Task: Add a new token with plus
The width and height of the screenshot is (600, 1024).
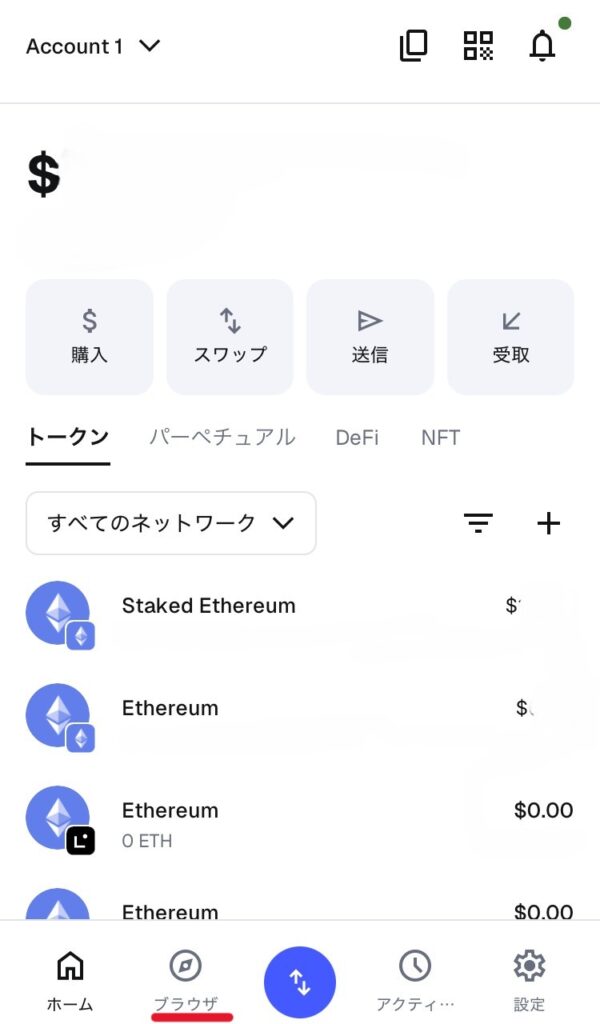Action: pos(548,523)
